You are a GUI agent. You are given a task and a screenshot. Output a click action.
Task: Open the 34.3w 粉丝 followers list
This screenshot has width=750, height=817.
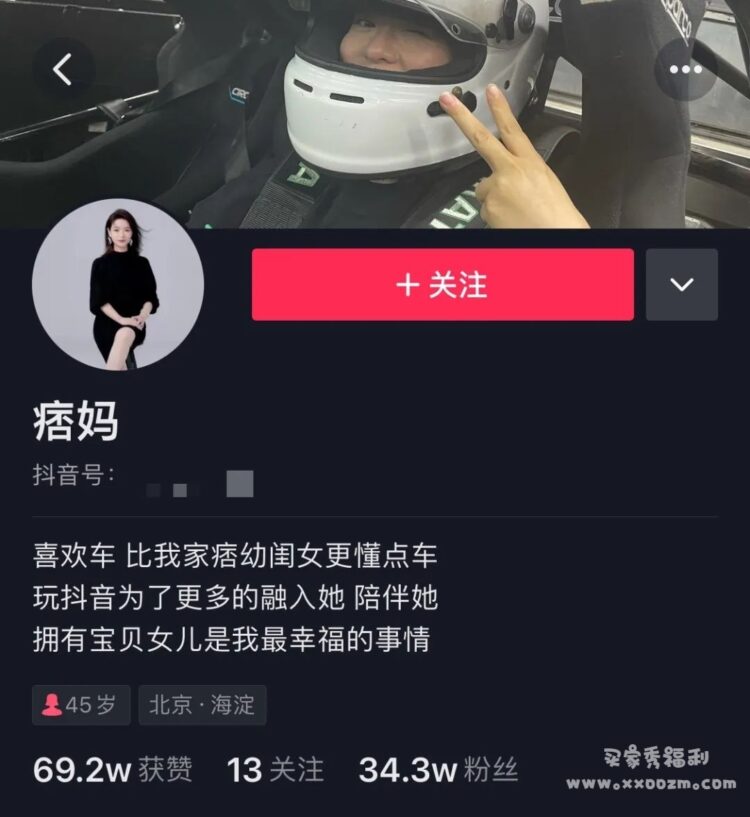[438, 770]
